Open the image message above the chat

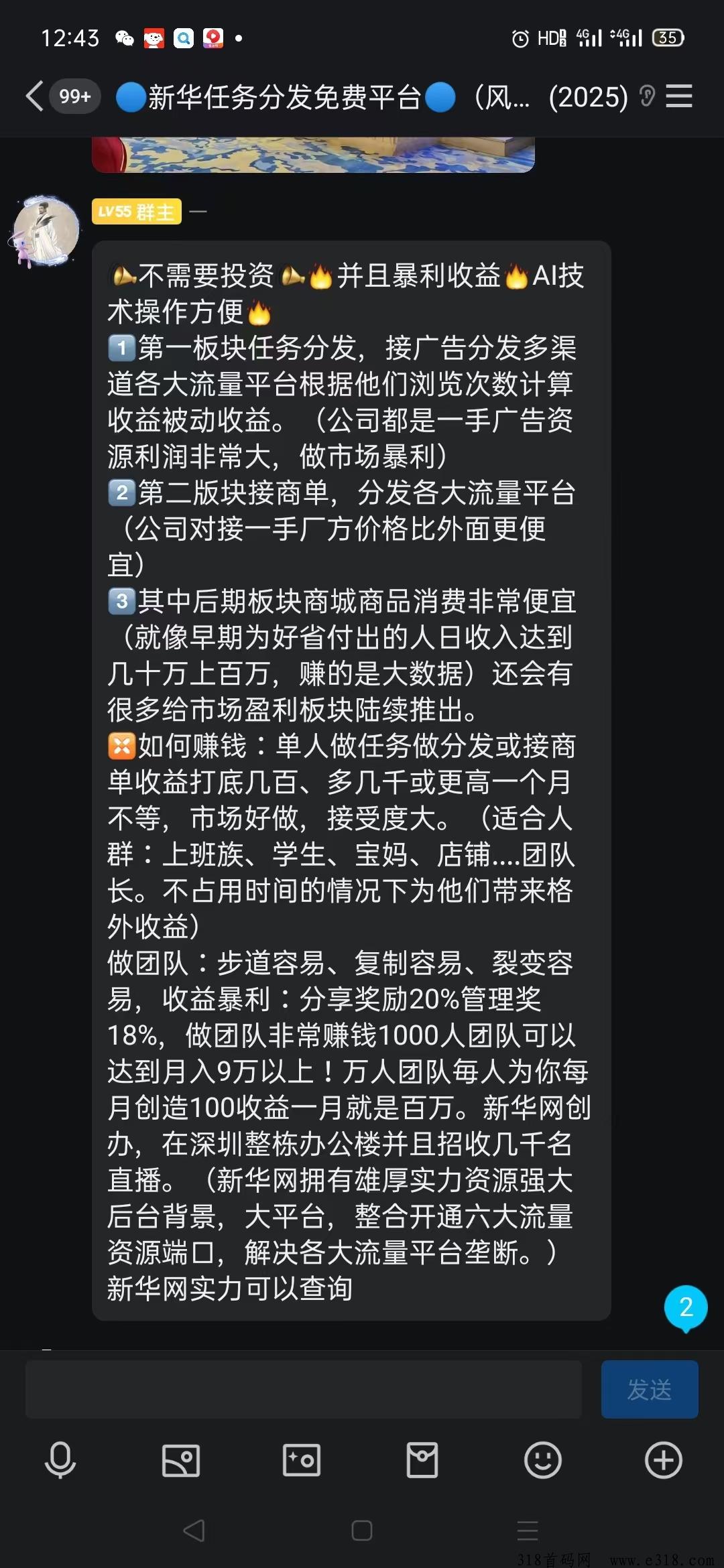313,155
